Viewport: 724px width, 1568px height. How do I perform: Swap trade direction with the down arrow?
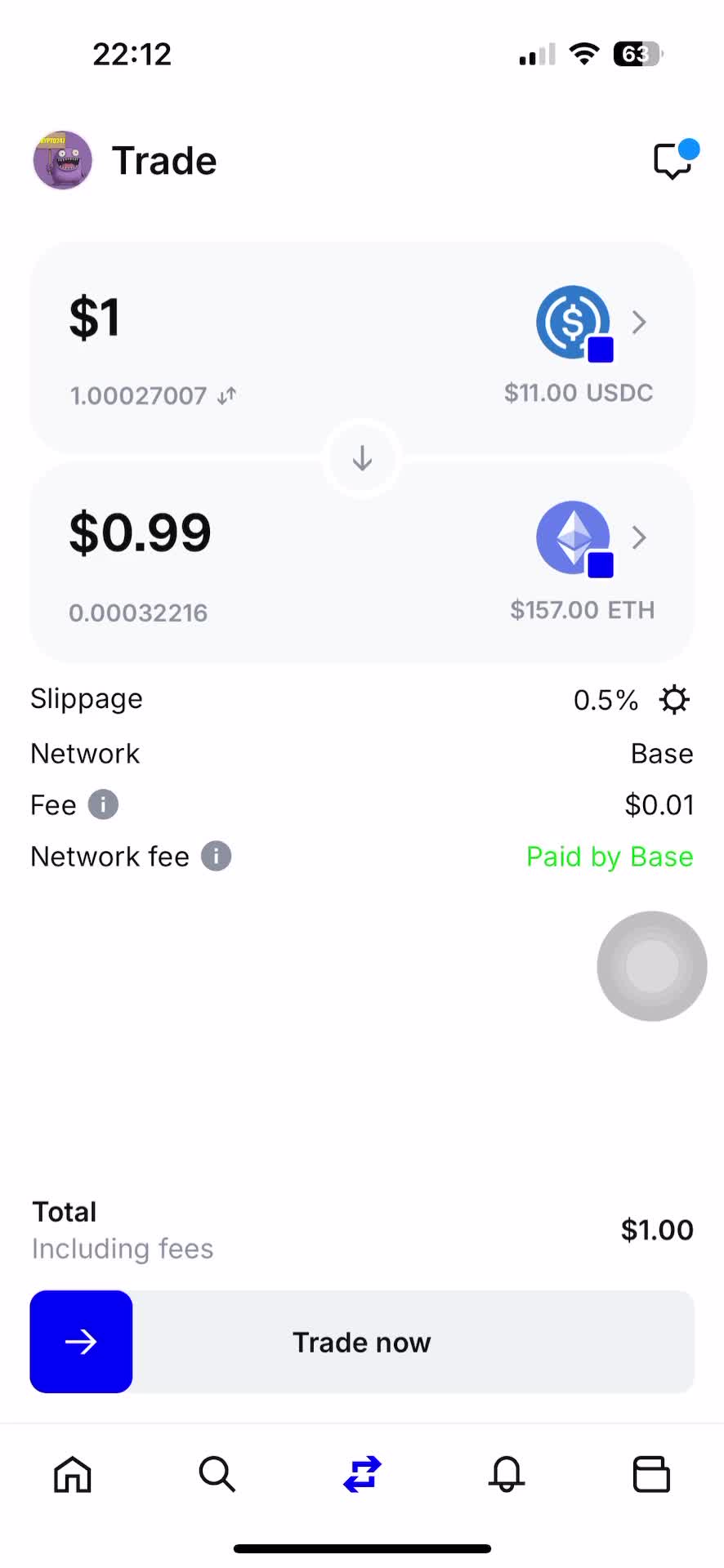(x=362, y=459)
